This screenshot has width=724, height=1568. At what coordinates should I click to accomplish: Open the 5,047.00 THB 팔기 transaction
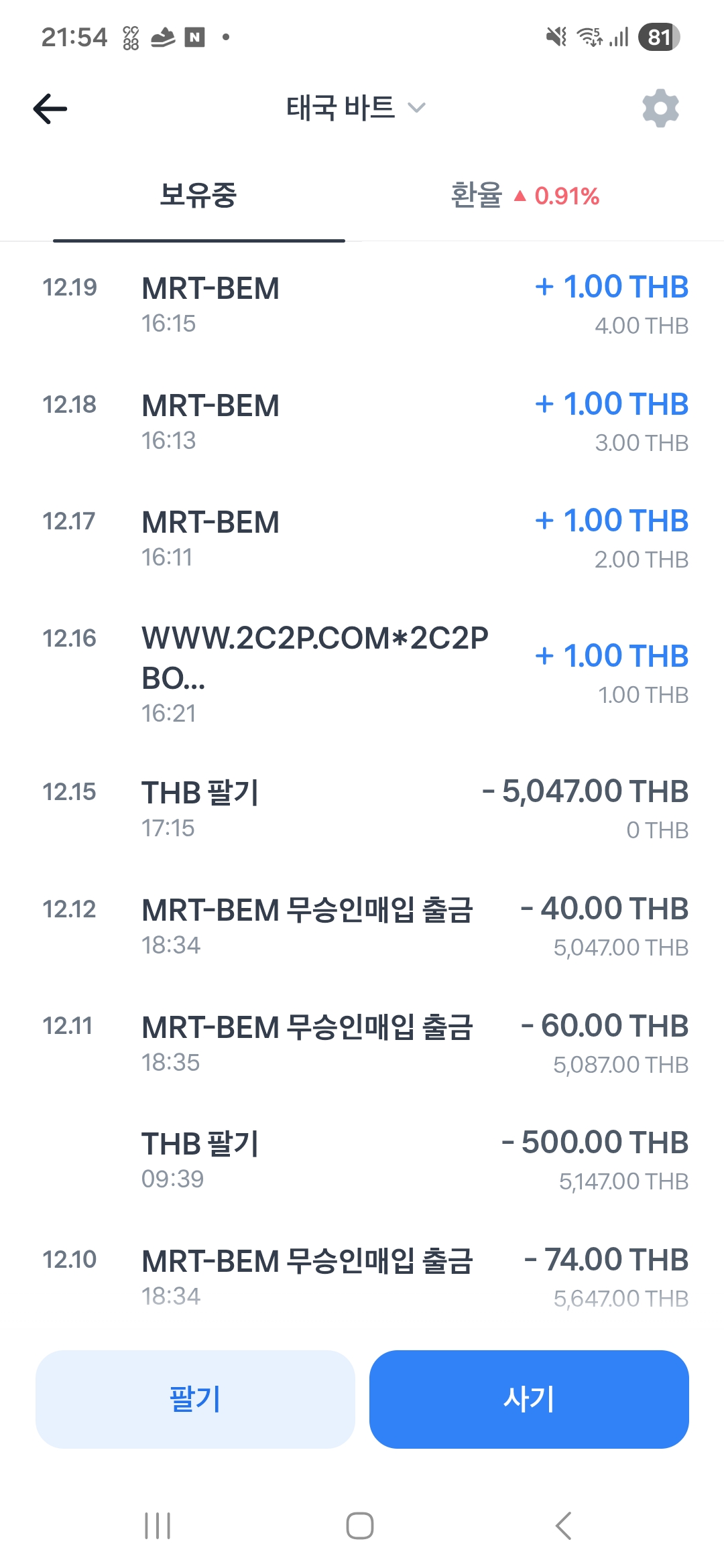[362, 809]
